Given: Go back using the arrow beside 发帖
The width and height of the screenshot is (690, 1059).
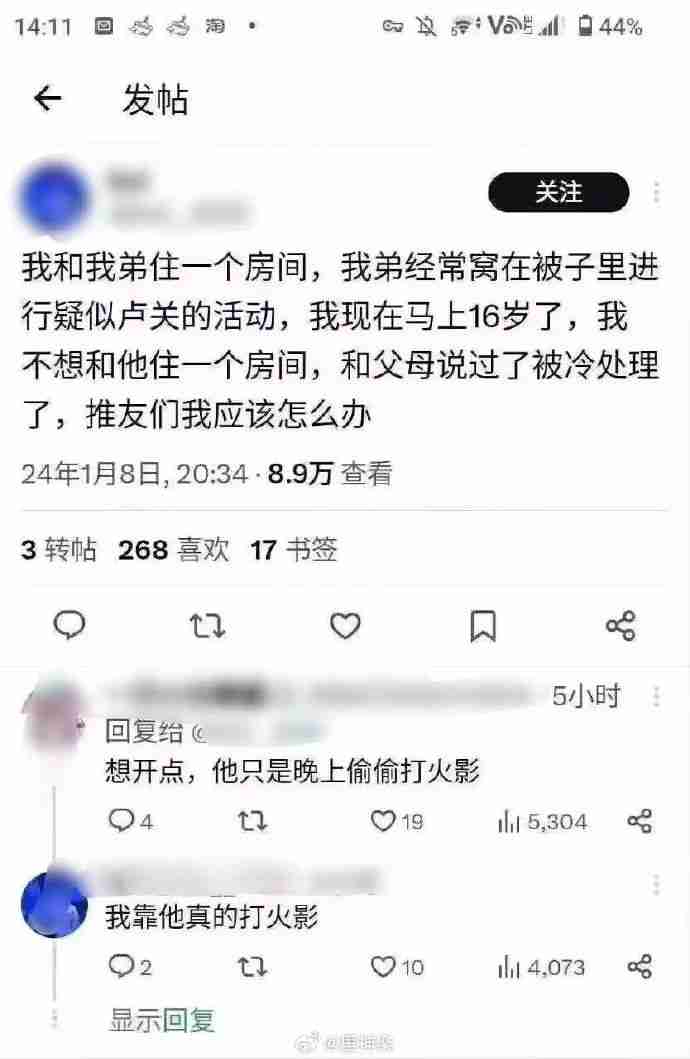Looking at the screenshot, I should coord(47,98).
